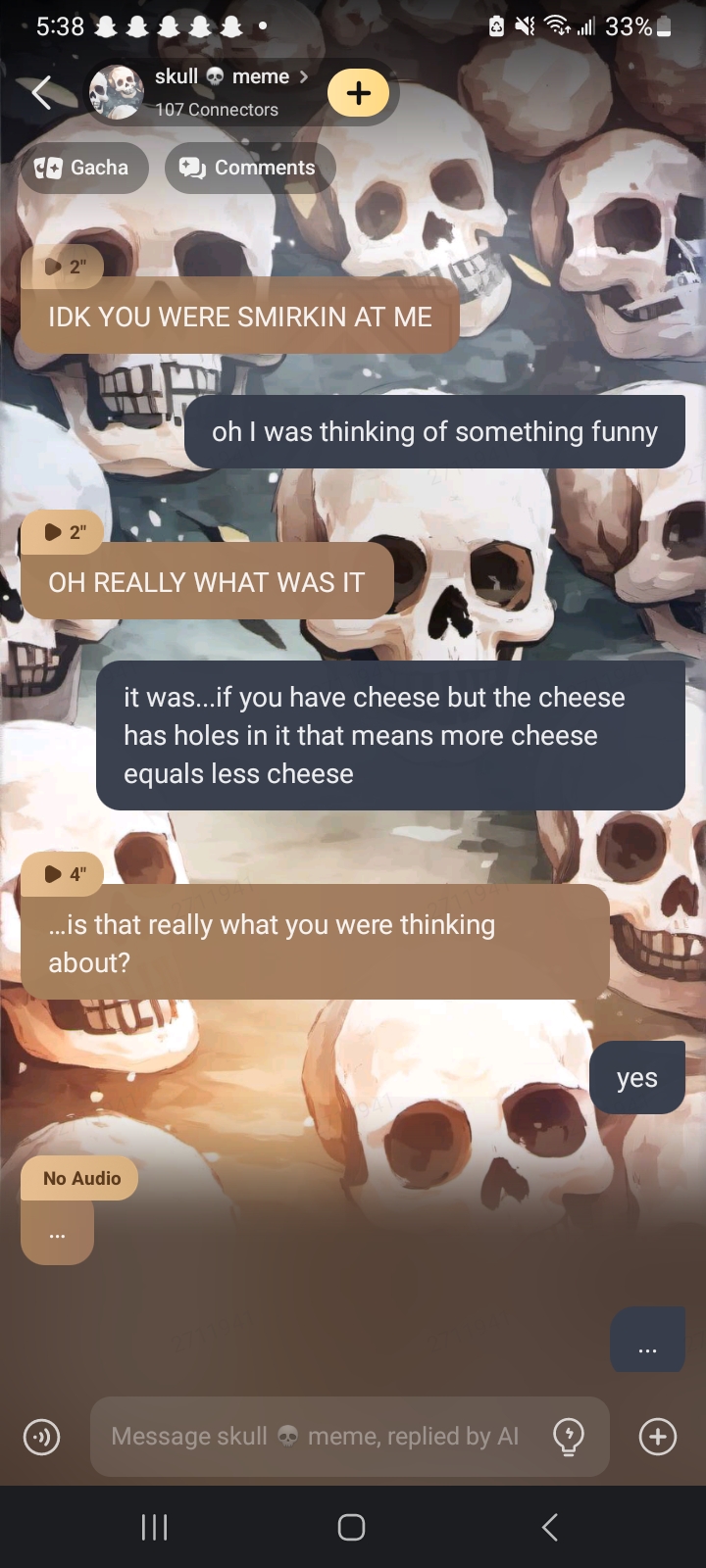
Task: Get reply suggestions with the lightbulb icon
Action: click(x=569, y=1437)
